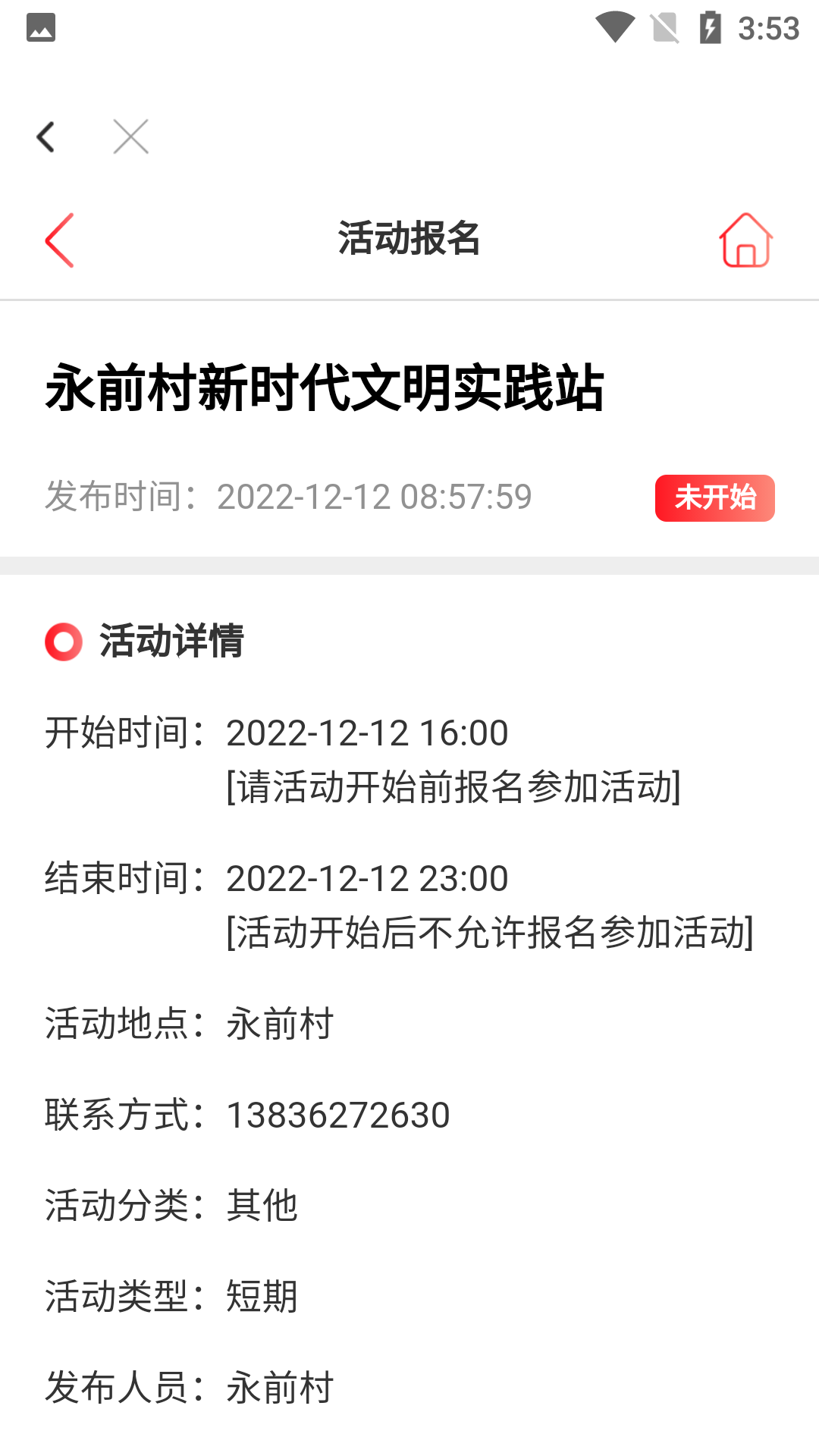Viewport: 819px width, 1456px height.
Task: Close the page with the X icon
Action: 130,136
